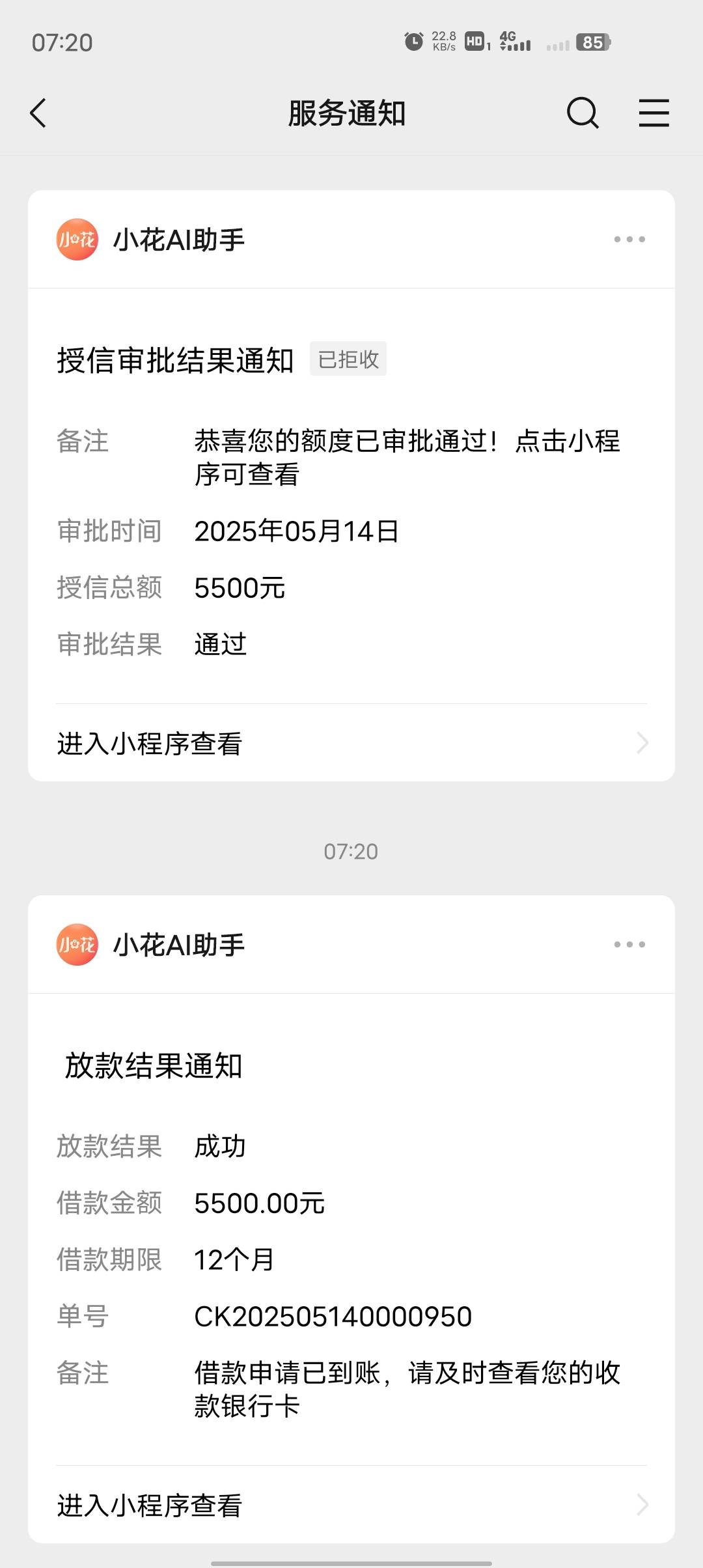703x1568 pixels.
Task: Open more options on 授信审批结果通知 card
Action: (x=629, y=240)
